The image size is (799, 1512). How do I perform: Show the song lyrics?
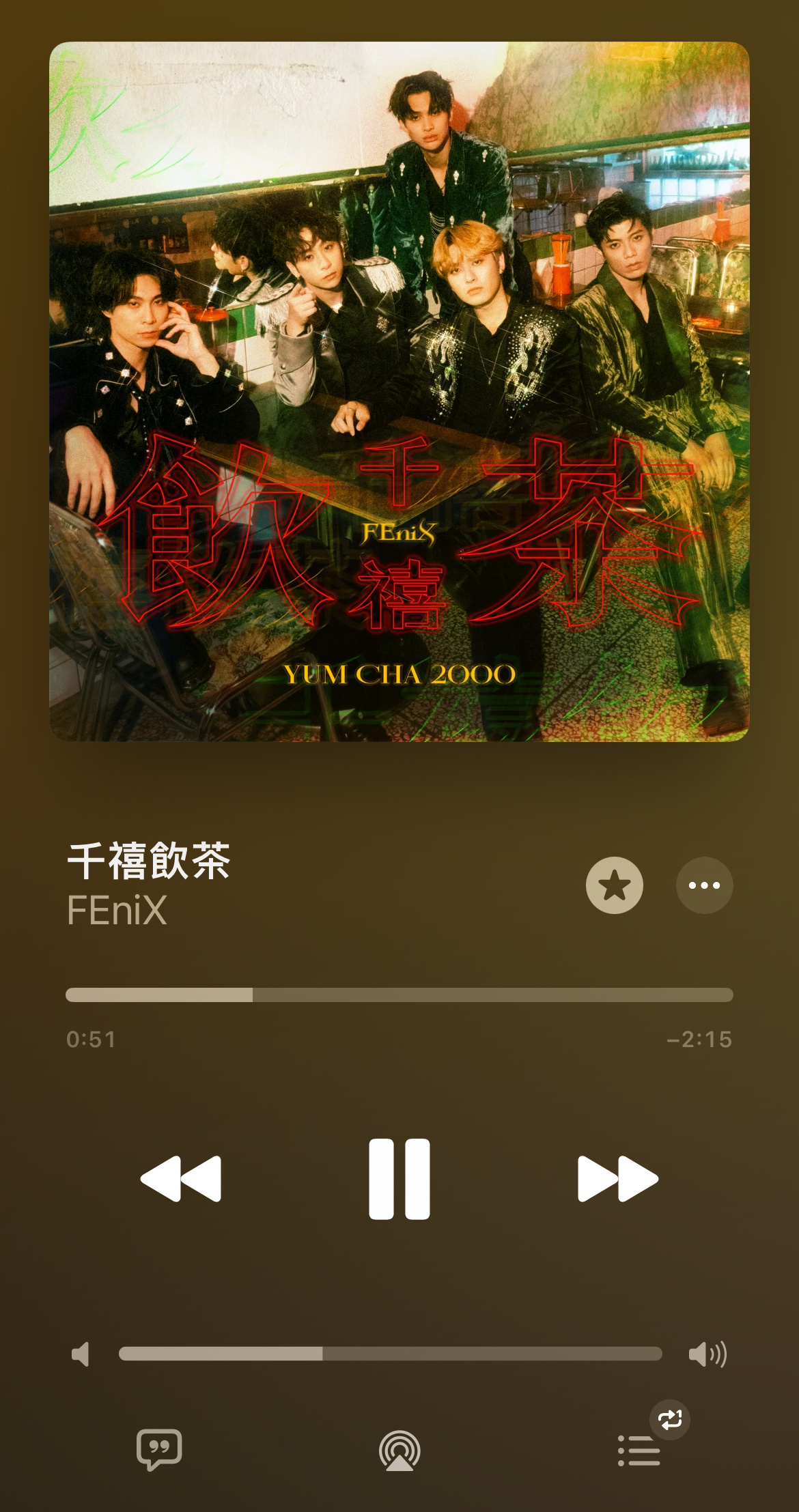[x=159, y=1449]
